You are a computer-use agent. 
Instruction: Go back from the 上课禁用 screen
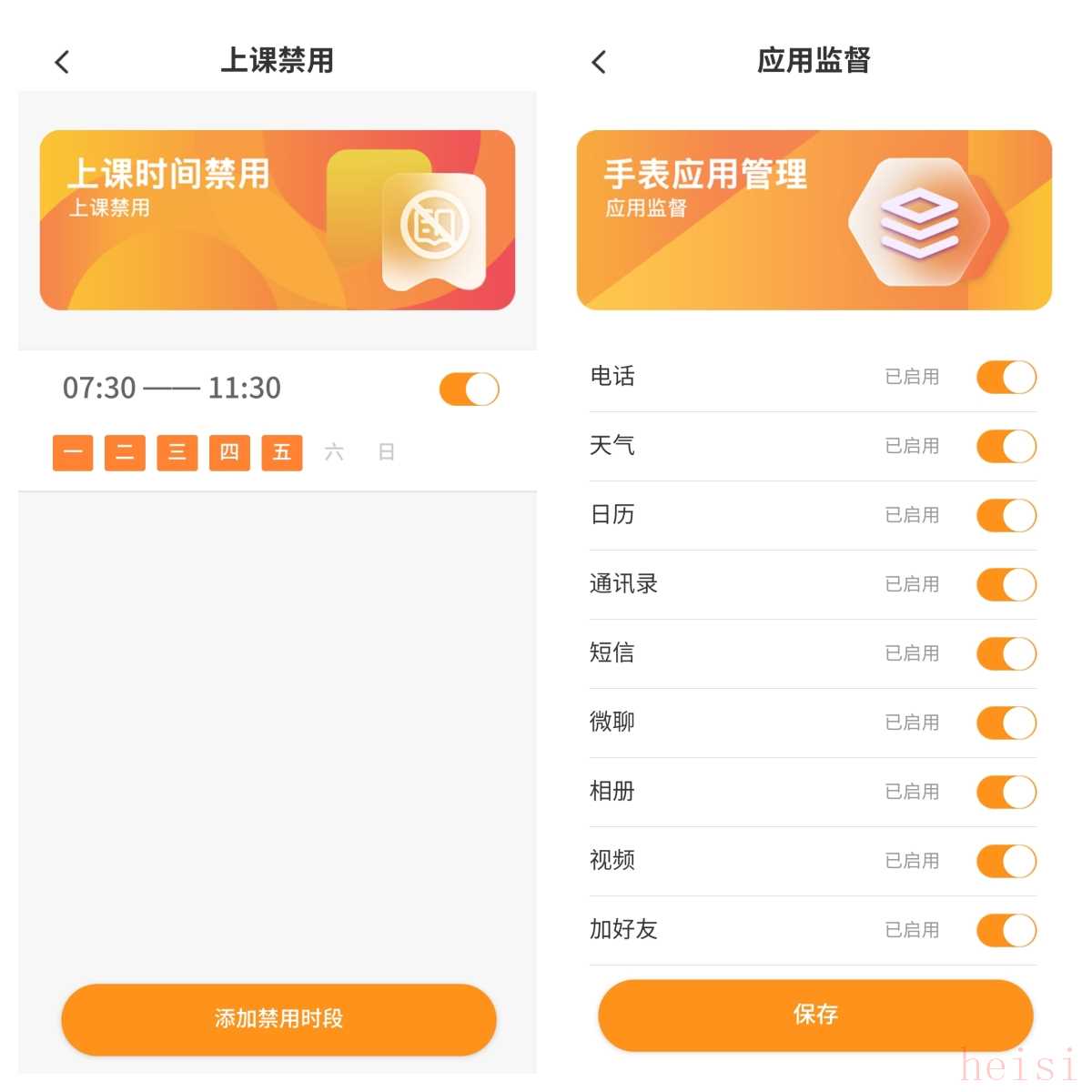coord(62,62)
